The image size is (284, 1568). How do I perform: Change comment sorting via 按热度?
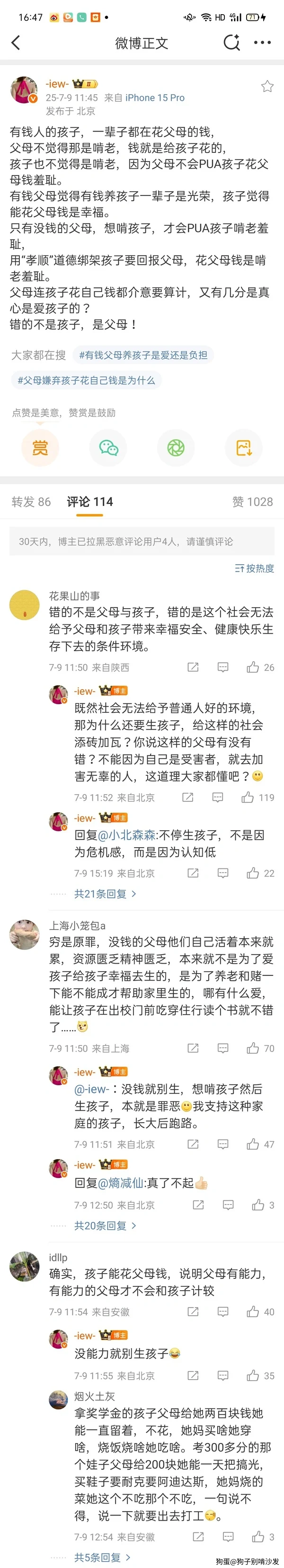[255, 568]
